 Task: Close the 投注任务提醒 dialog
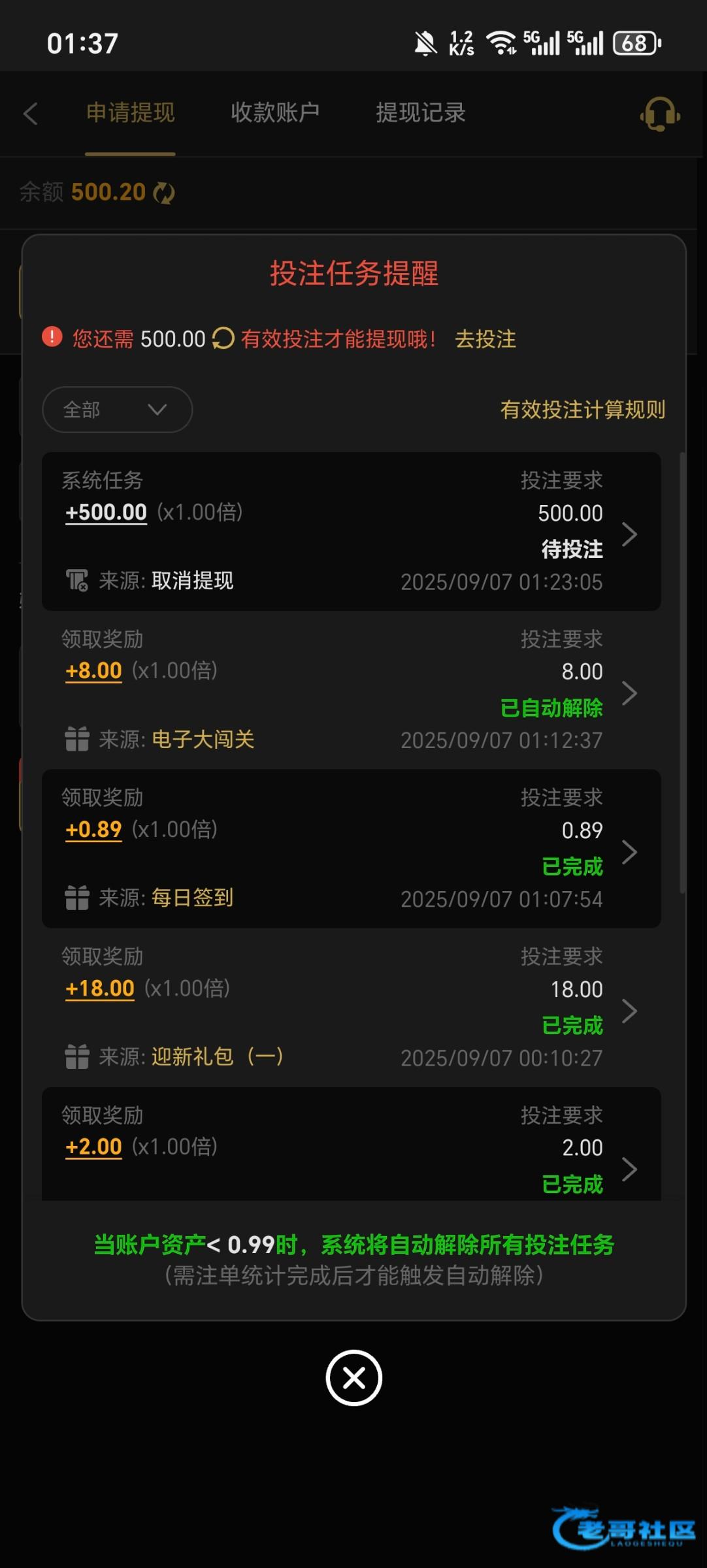354,1378
